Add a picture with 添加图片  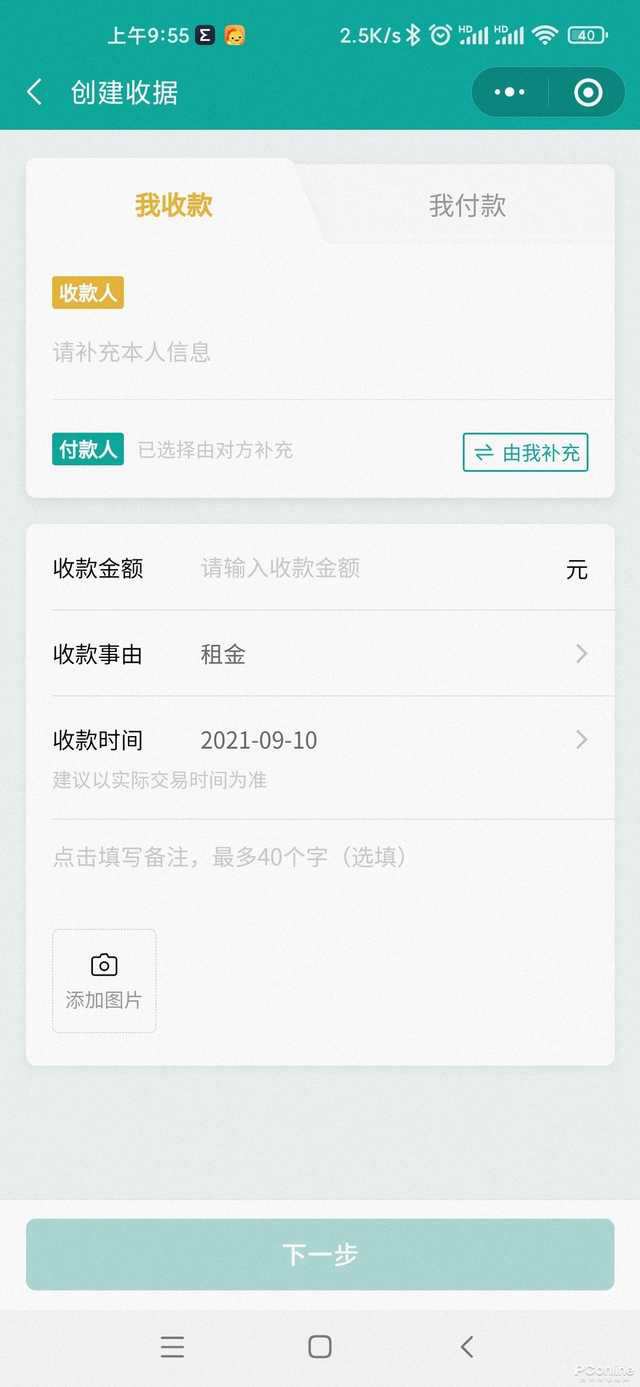point(104,980)
